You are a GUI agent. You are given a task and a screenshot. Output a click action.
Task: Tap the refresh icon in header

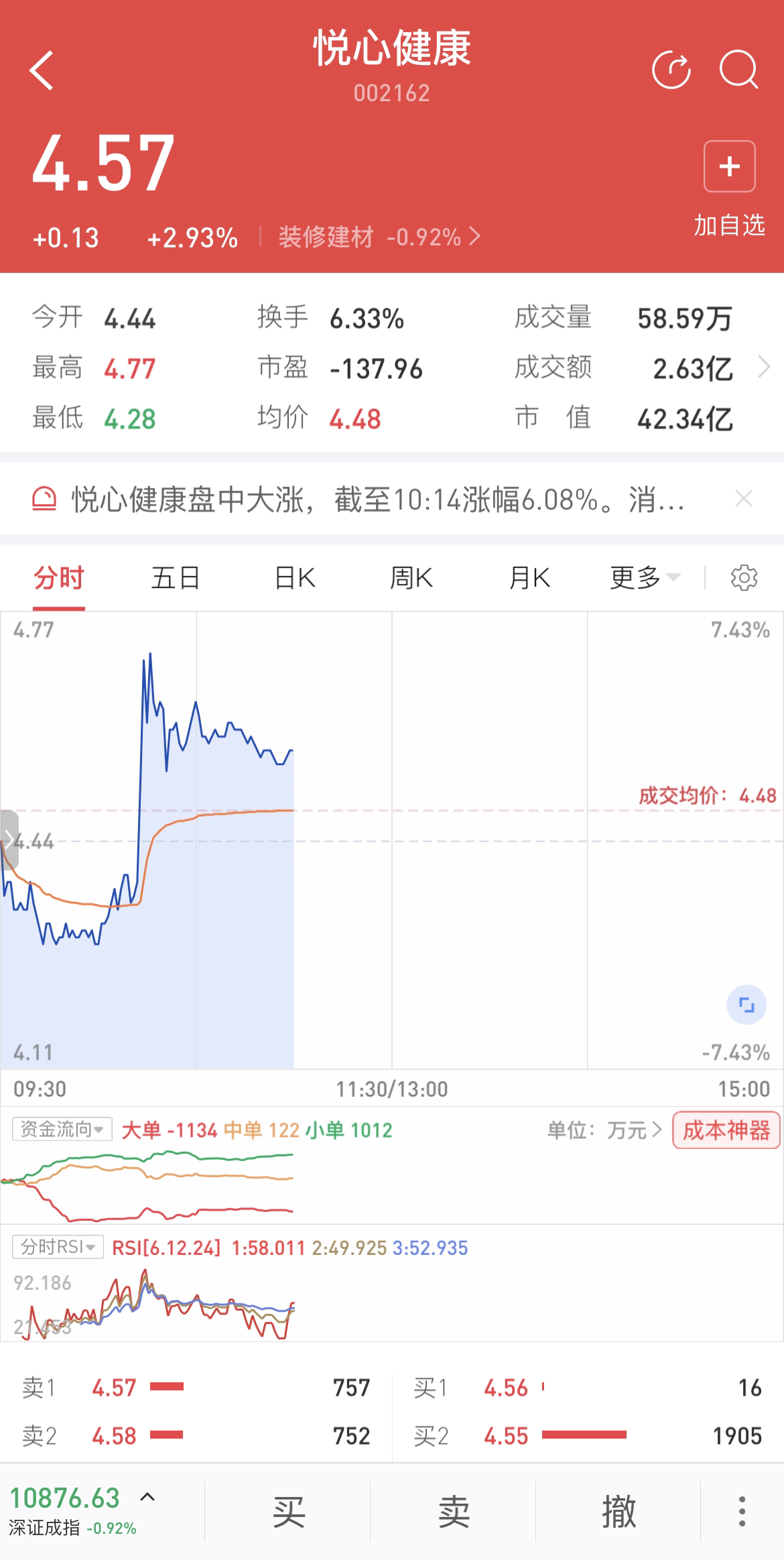pyautogui.click(x=671, y=70)
